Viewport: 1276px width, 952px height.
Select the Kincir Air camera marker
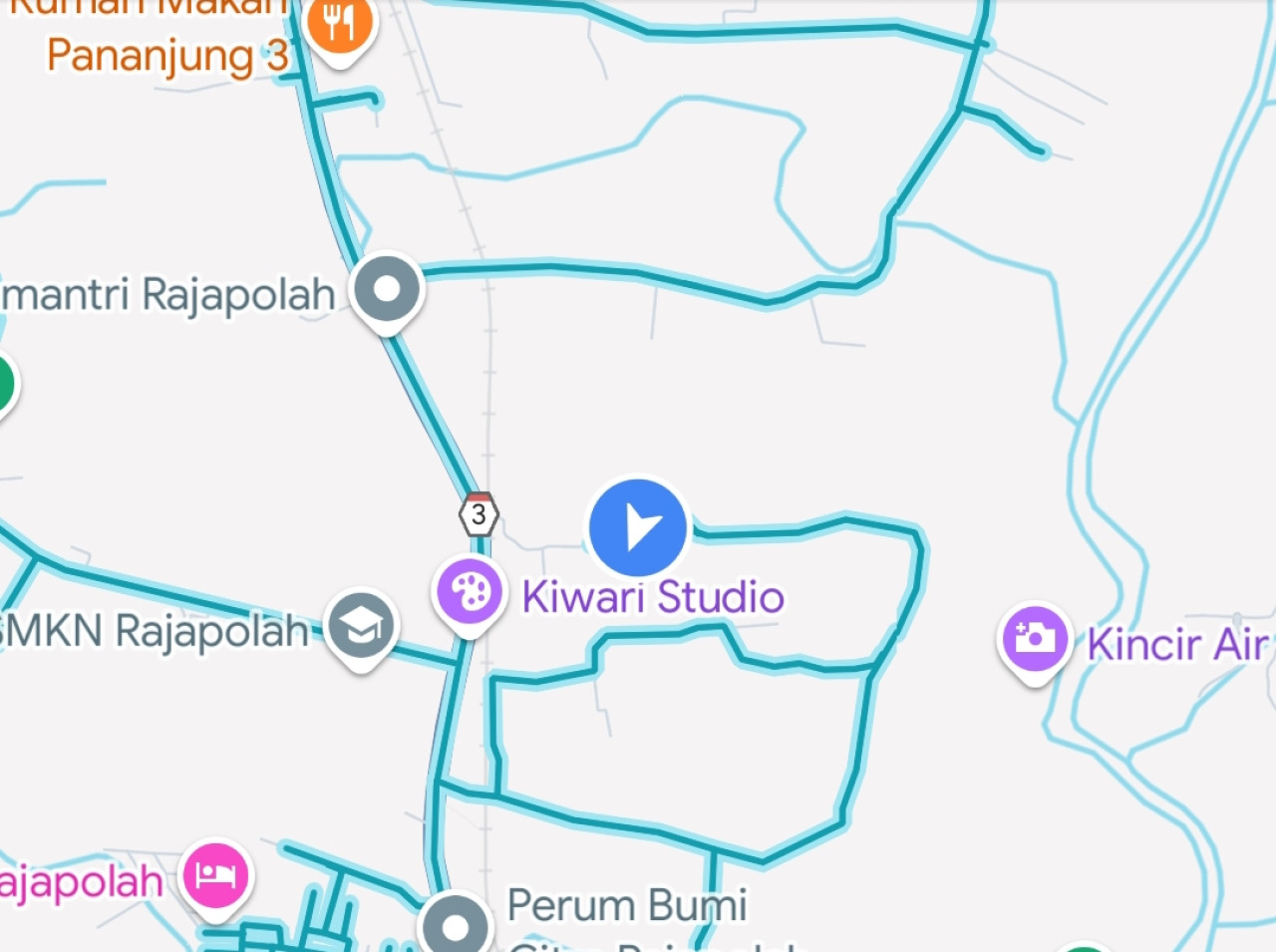[1034, 638]
